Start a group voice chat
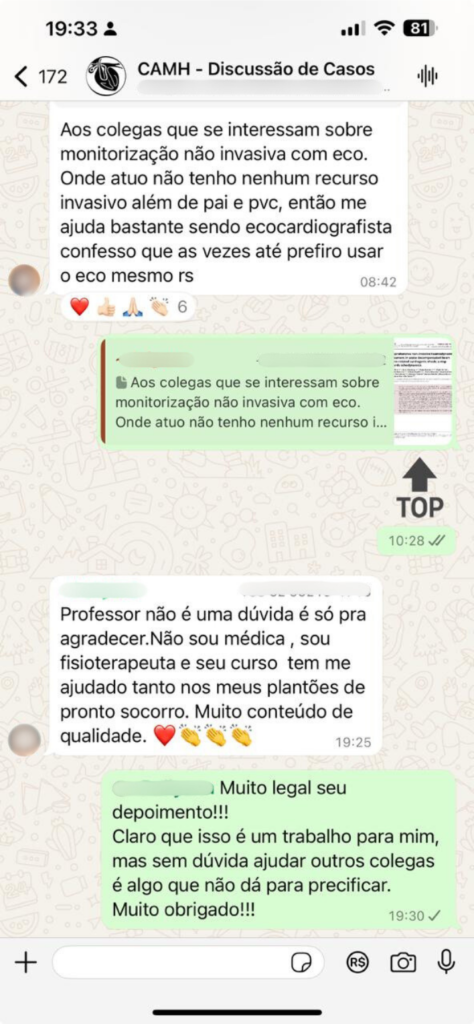The image size is (474, 1024). [428, 76]
